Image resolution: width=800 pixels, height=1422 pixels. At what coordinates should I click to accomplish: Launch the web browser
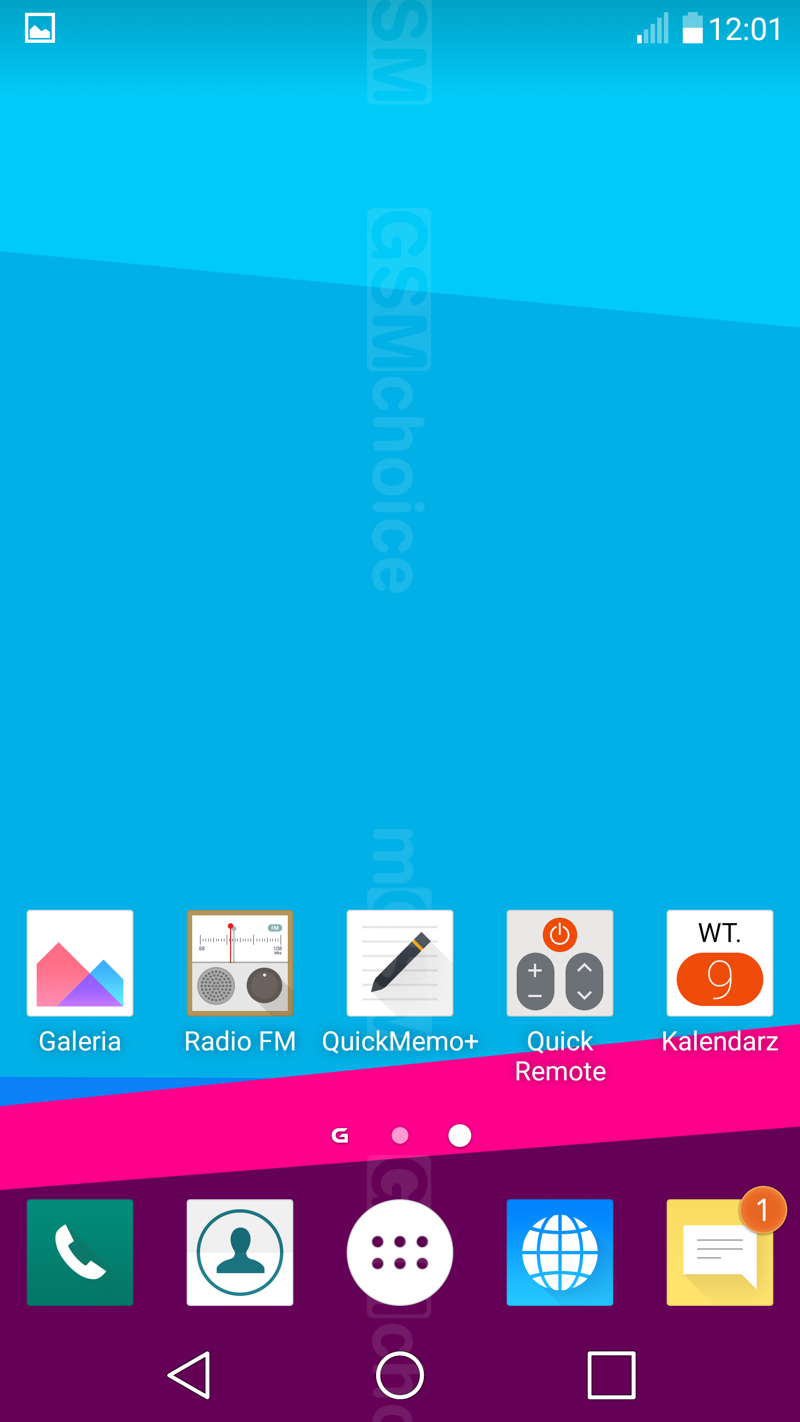point(560,1252)
